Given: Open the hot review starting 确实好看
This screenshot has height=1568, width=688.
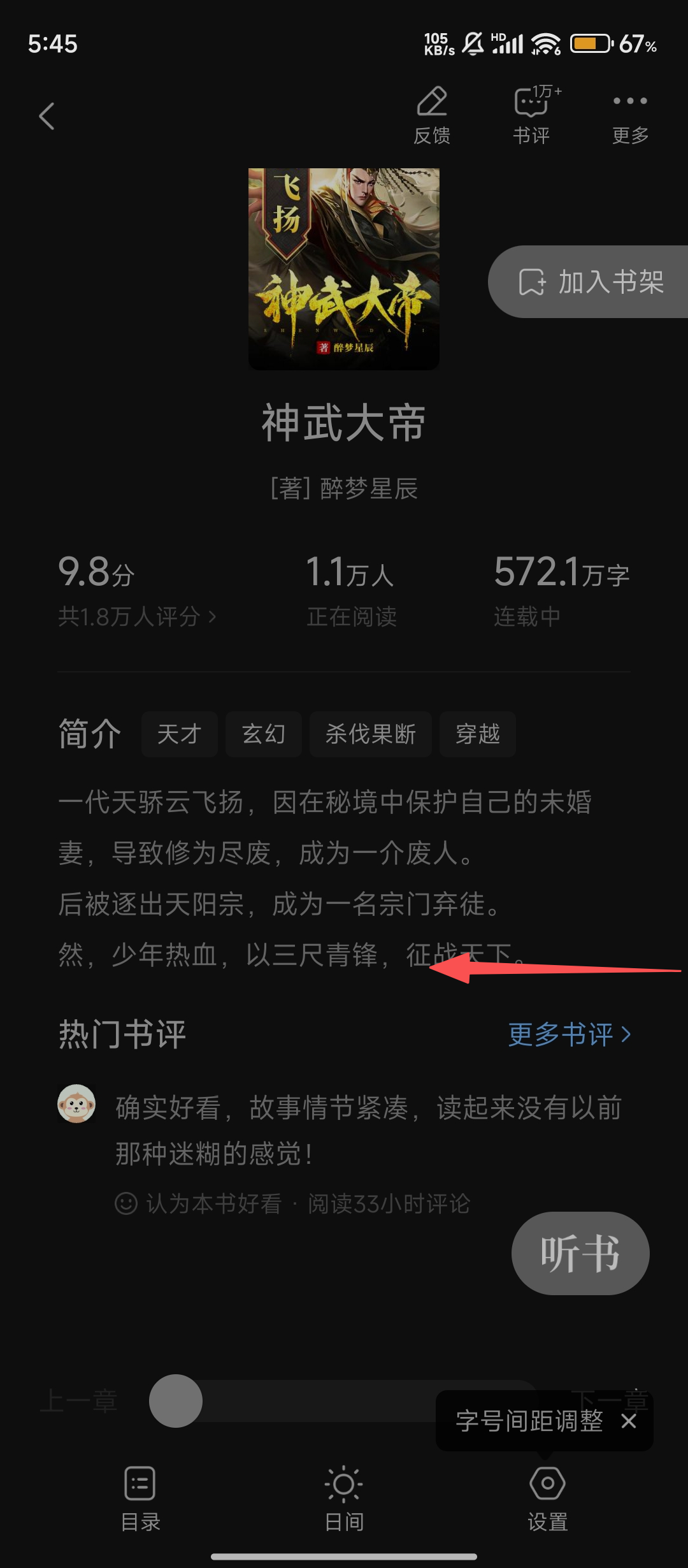Looking at the screenshot, I should [x=368, y=1129].
